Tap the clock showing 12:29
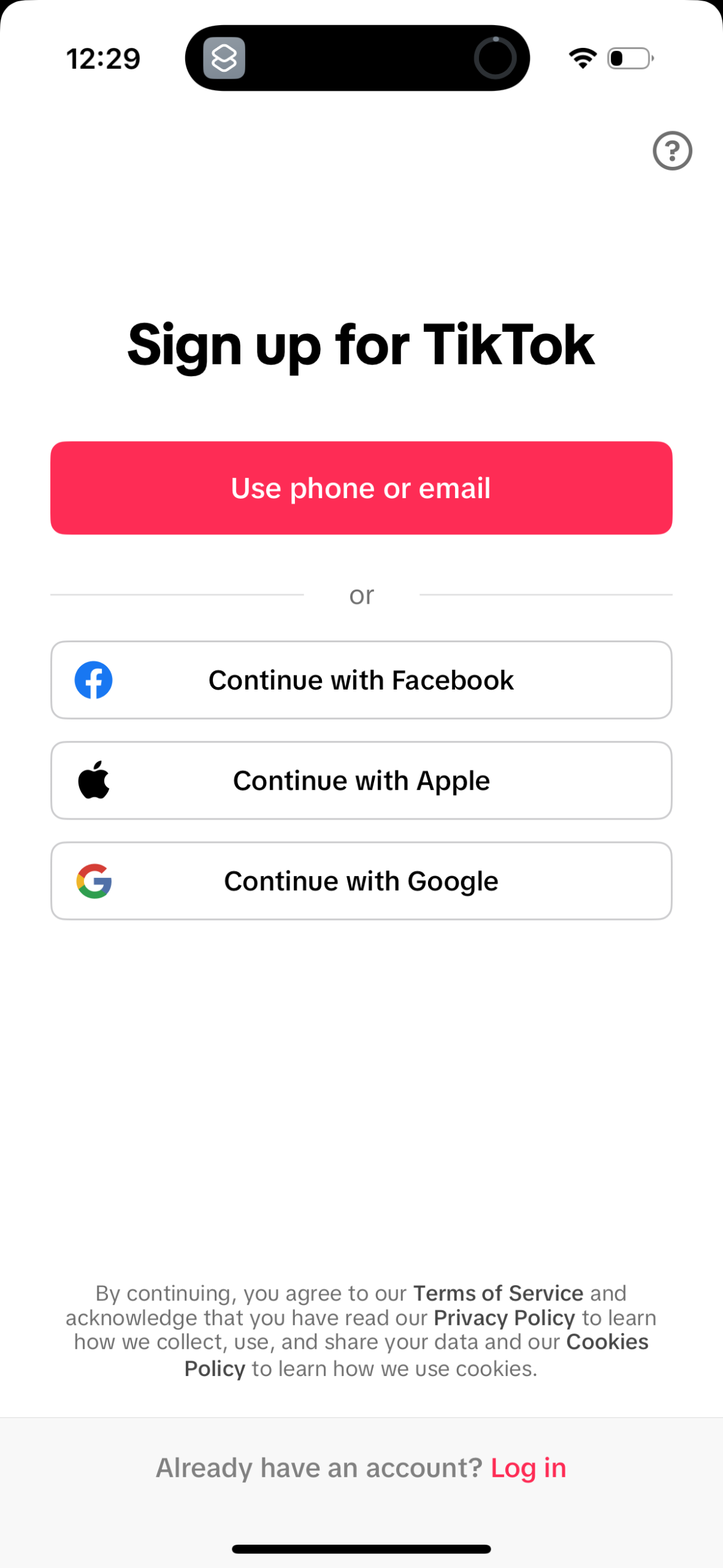 click(103, 57)
